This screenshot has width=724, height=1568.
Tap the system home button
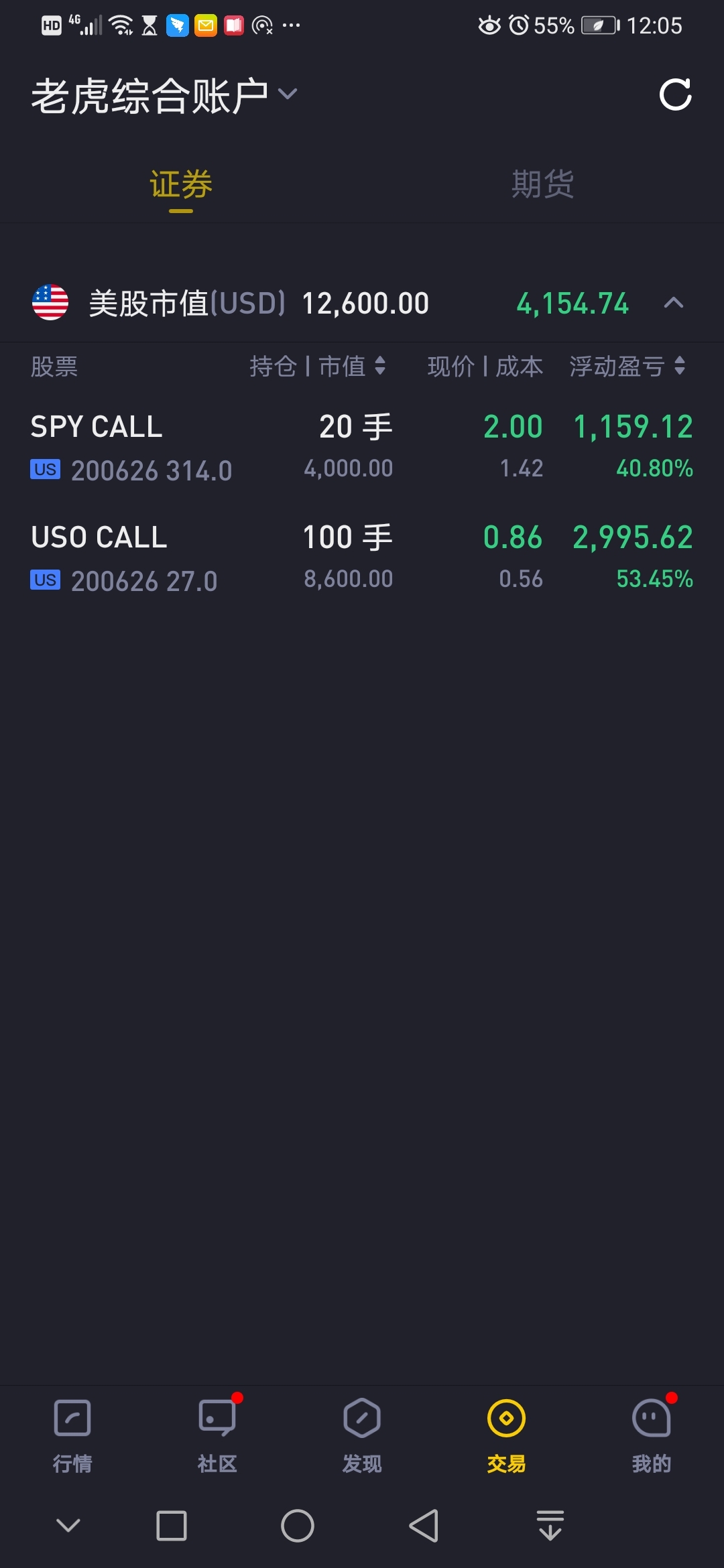[298, 1526]
